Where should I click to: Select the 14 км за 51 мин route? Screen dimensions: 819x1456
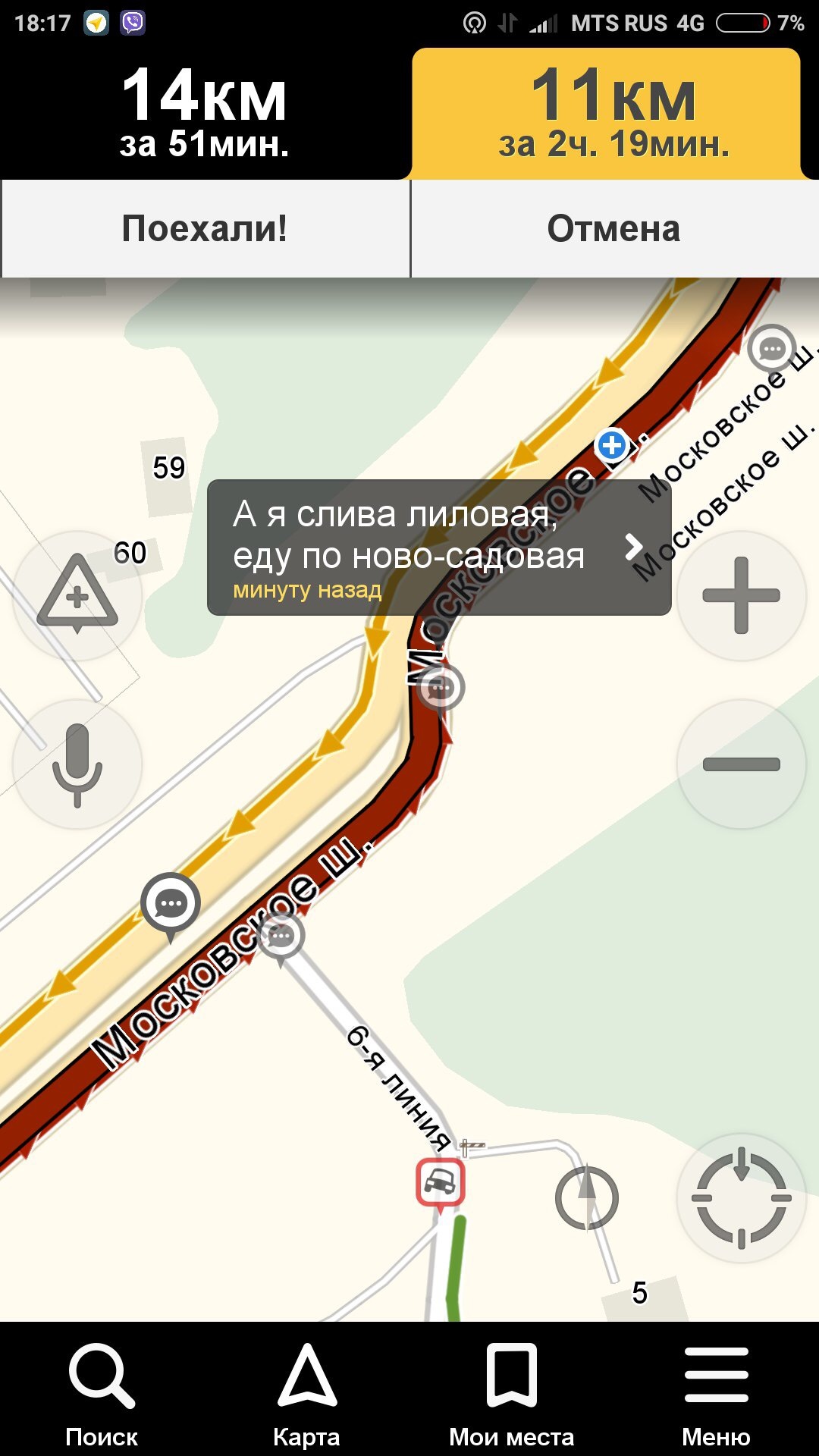[x=205, y=112]
